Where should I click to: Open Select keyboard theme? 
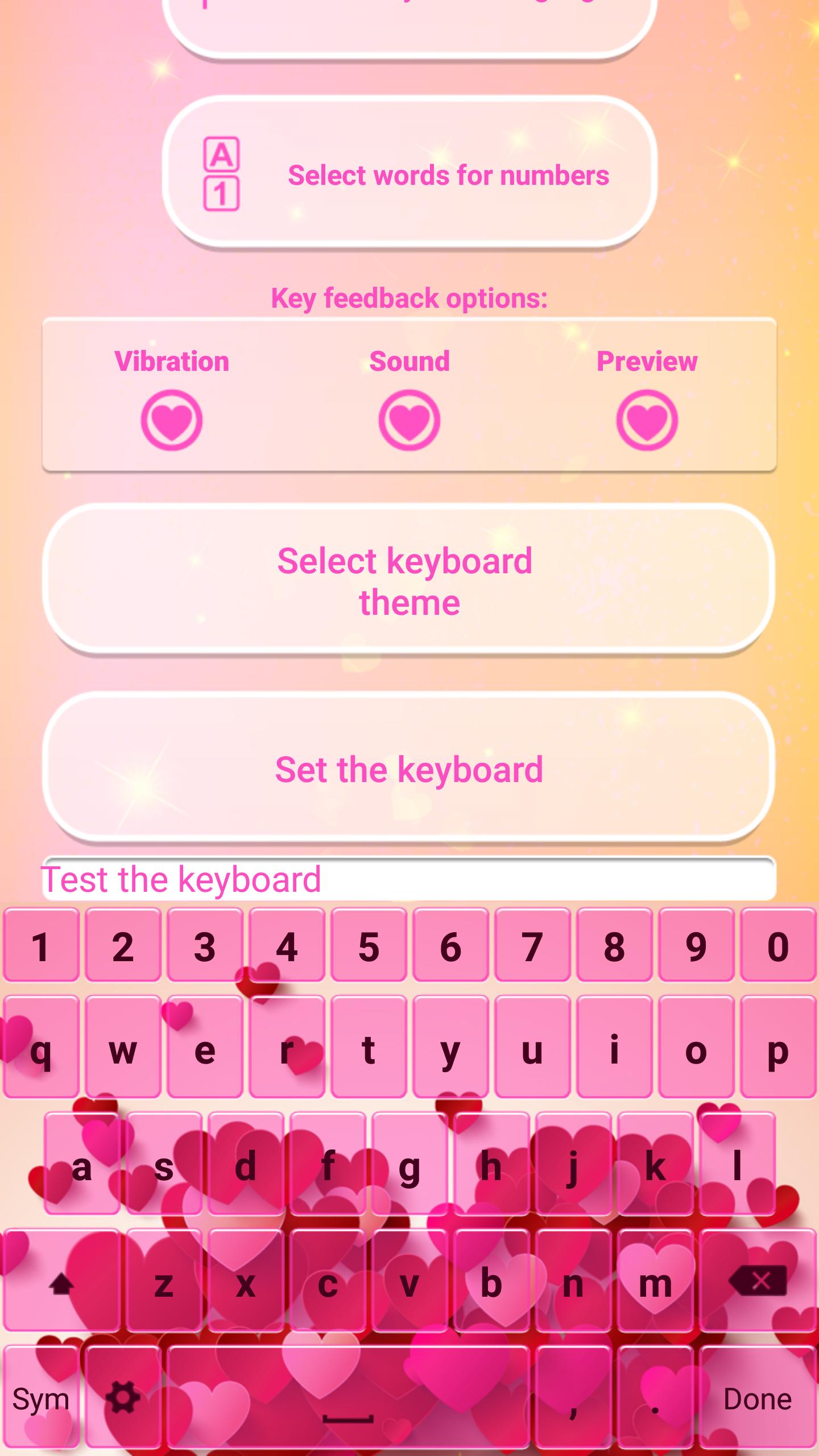408,580
